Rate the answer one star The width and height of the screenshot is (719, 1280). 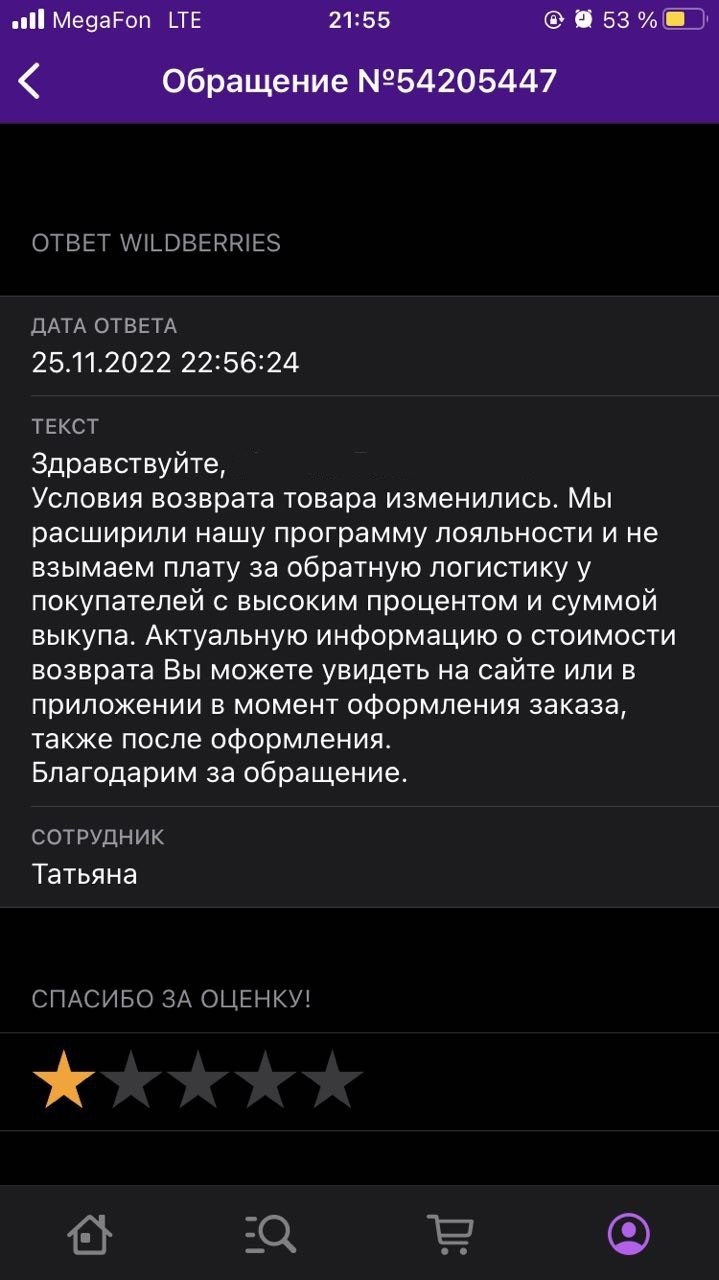(64, 1081)
